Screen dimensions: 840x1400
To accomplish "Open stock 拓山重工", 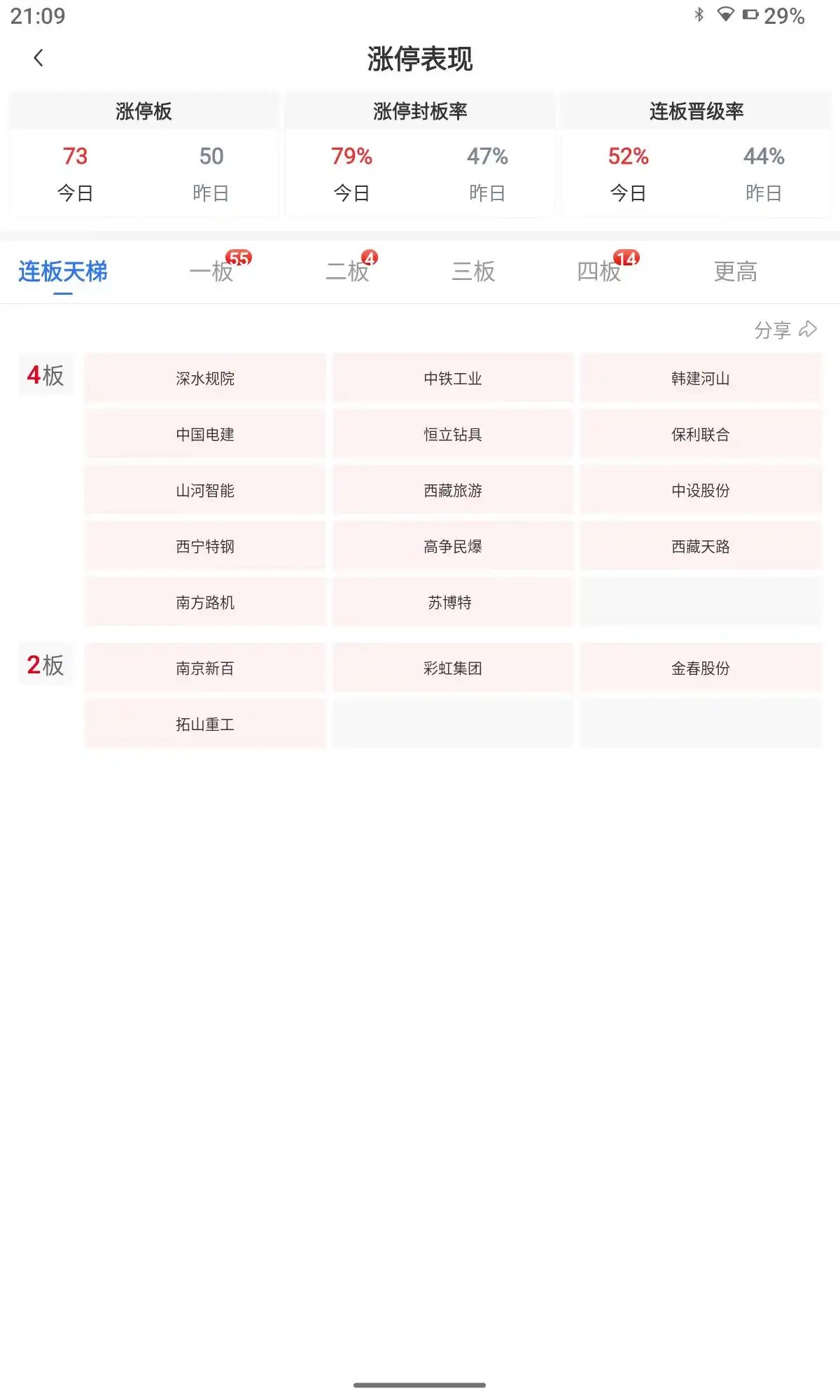I will (205, 724).
